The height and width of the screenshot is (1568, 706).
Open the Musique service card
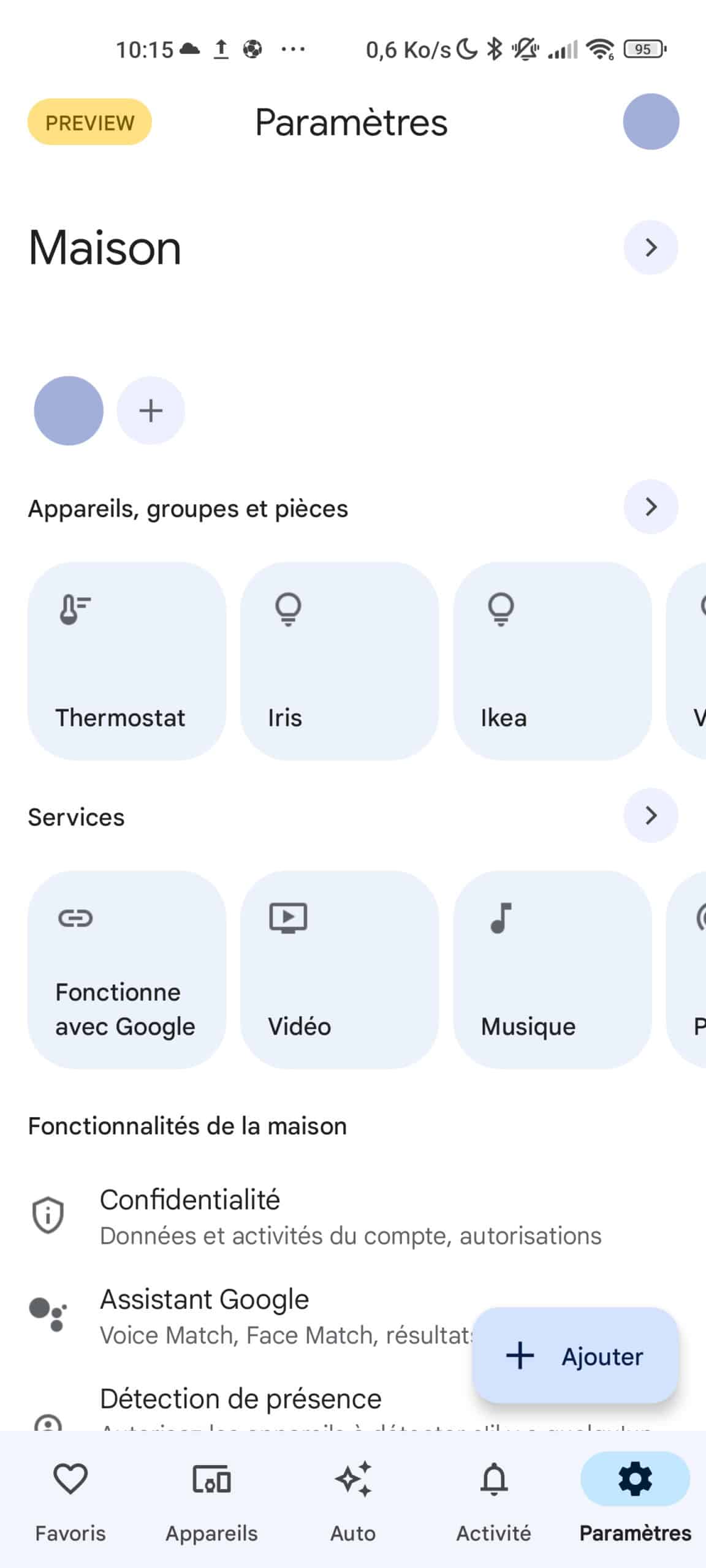click(x=552, y=970)
